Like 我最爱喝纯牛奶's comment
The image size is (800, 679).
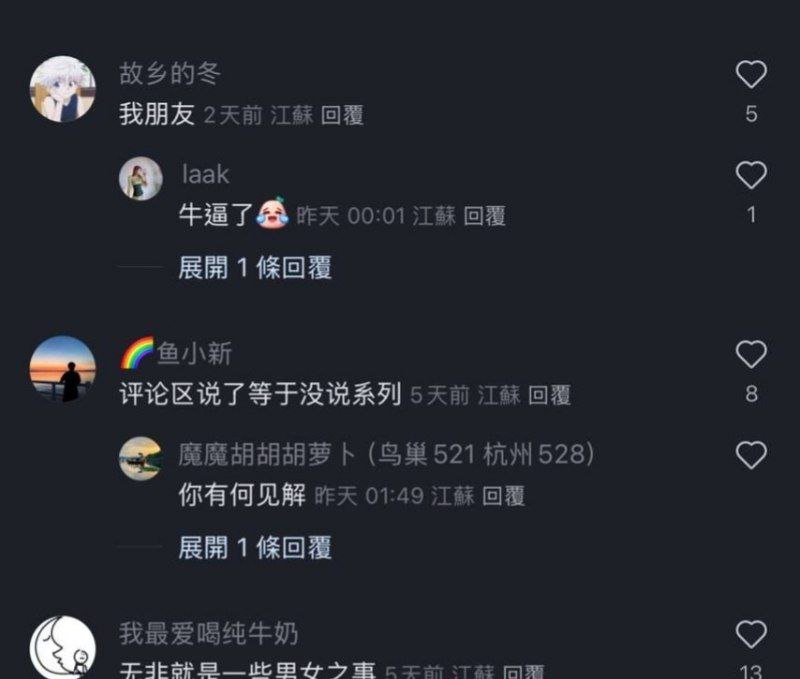point(751,634)
